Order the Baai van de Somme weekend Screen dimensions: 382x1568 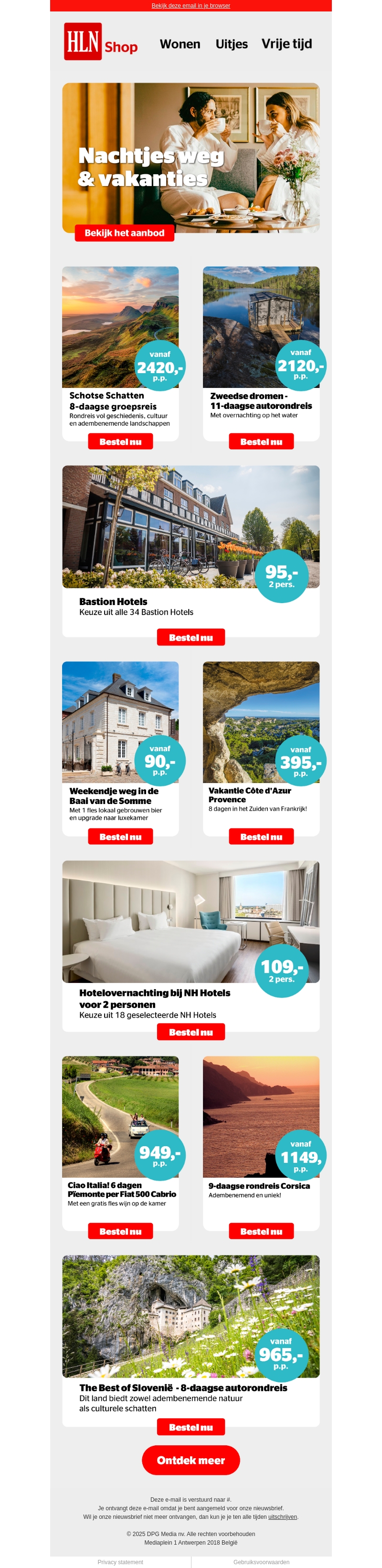pos(120,836)
